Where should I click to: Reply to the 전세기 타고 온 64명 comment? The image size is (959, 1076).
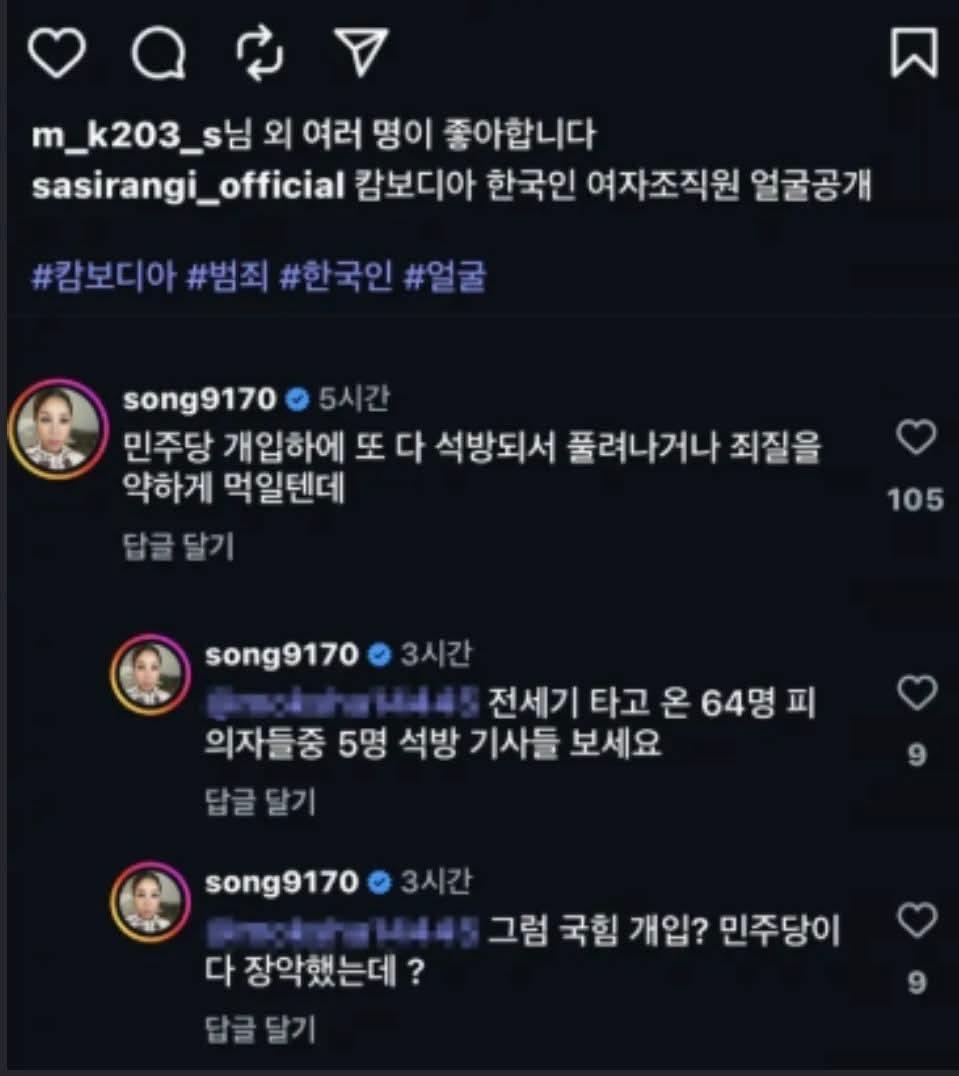click(x=260, y=800)
